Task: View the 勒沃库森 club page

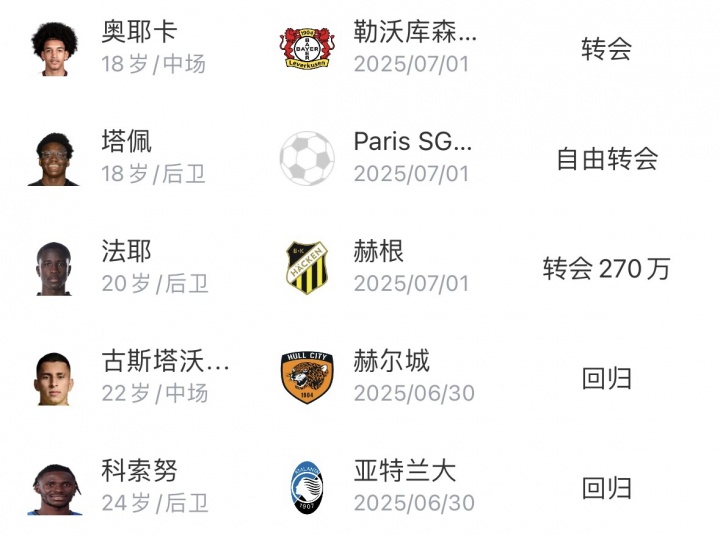Action: pyautogui.click(x=415, y=32)
